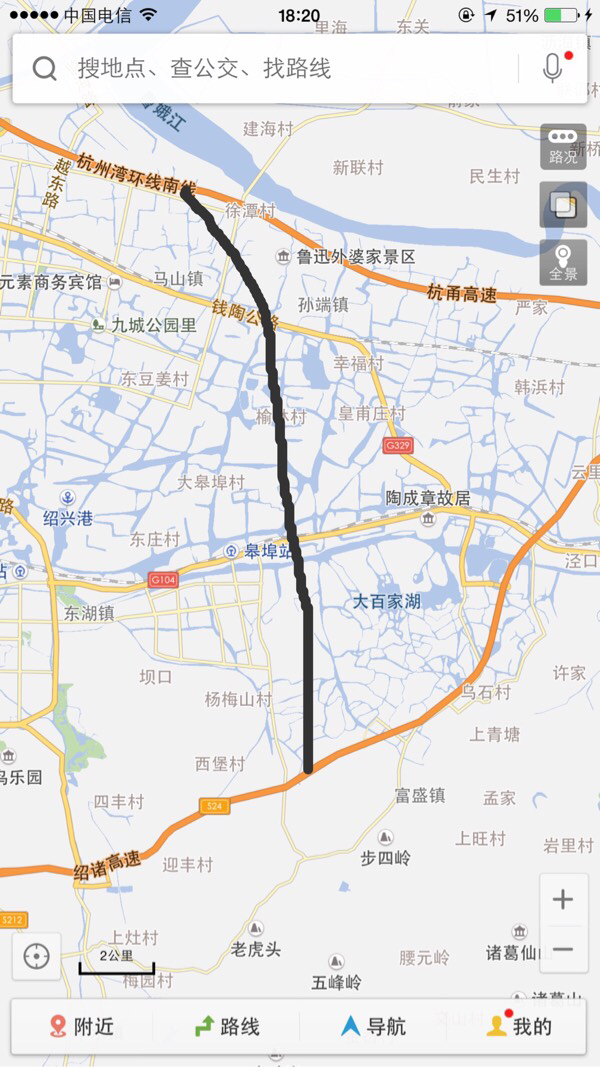Enable 全景 panorama street view

[x=563, y=263]
